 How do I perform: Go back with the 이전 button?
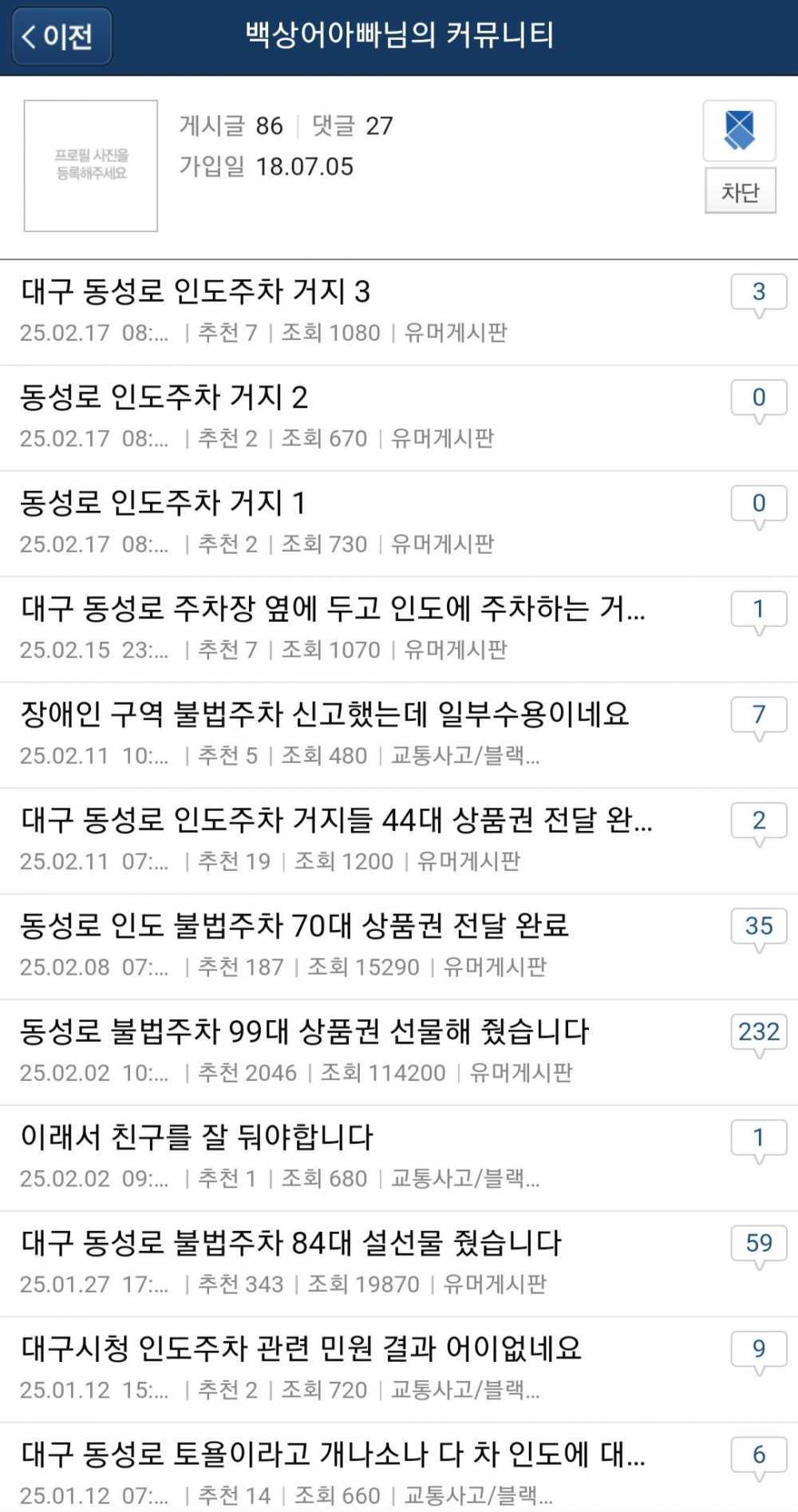(x=61, y=36)
